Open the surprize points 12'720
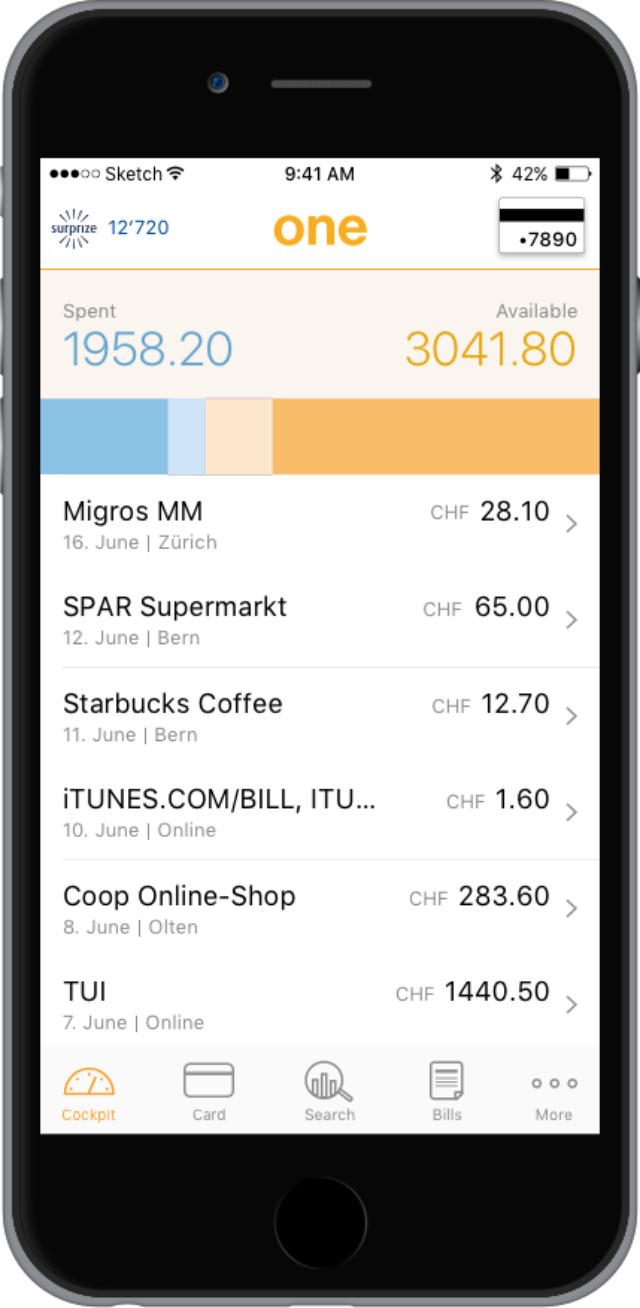The width and height of the screenshot is (640, 1308). pyautogui.click(x=110, y=228)
